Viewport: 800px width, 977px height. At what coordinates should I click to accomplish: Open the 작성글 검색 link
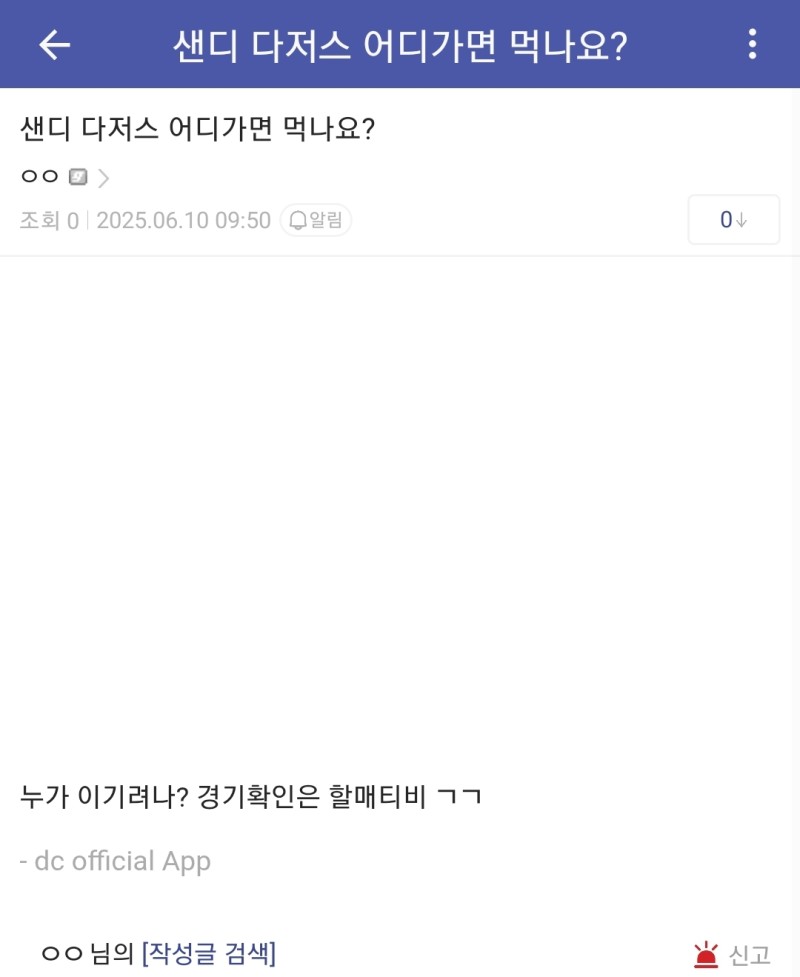click(209, 953)
